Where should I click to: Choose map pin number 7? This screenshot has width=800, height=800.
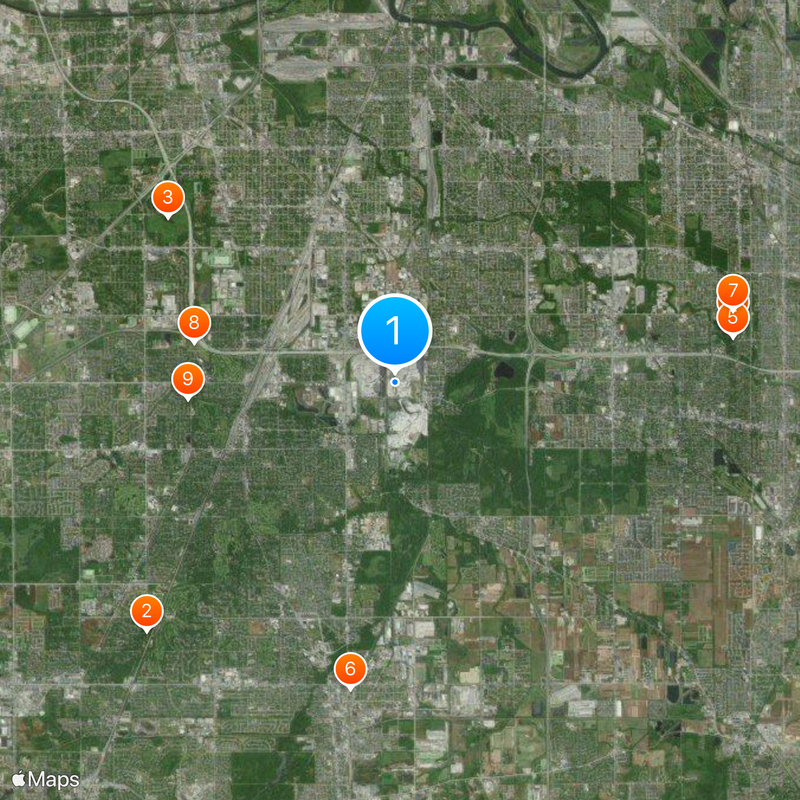733,289
